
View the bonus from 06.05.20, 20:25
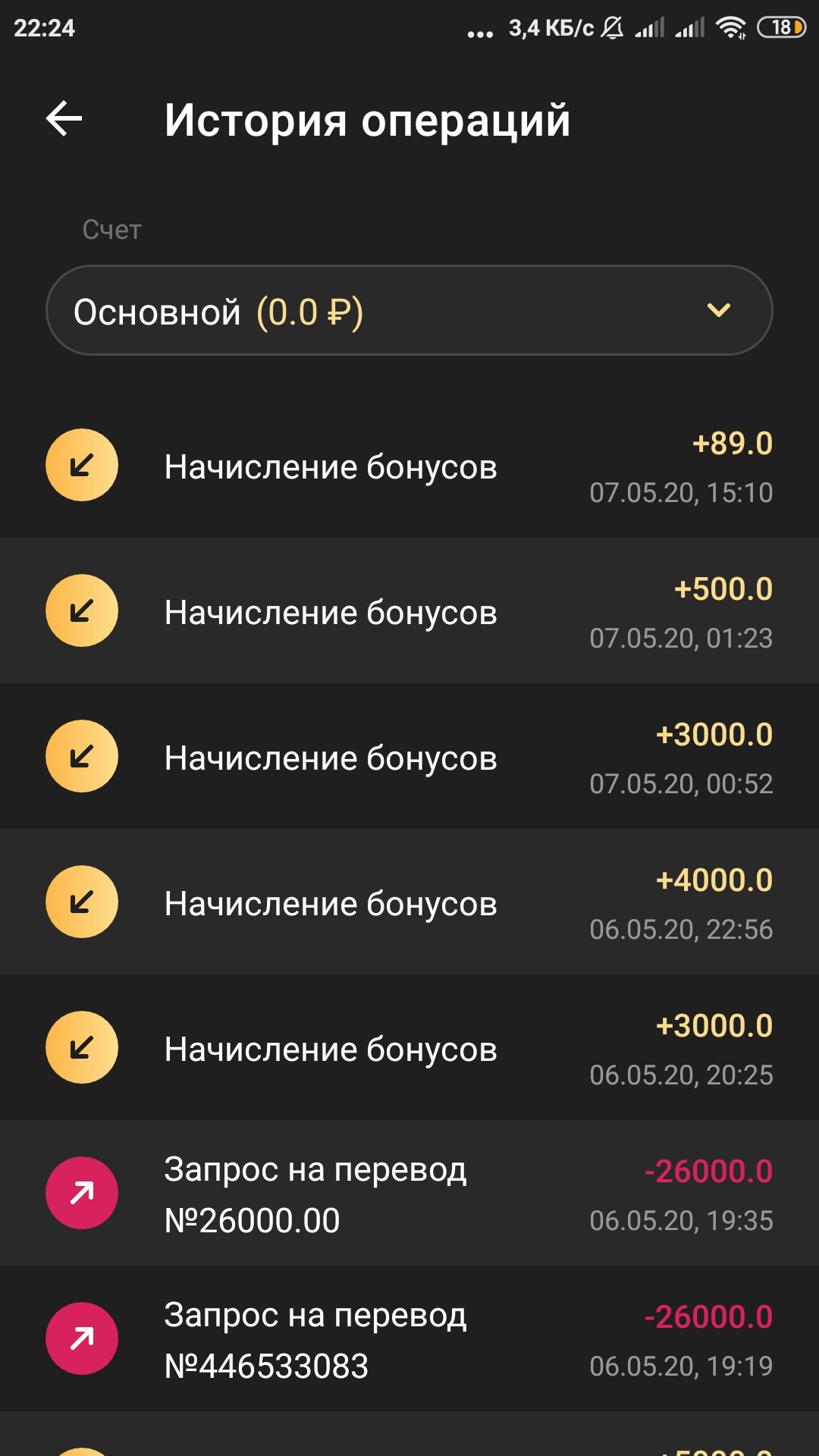coord(409,1048)
